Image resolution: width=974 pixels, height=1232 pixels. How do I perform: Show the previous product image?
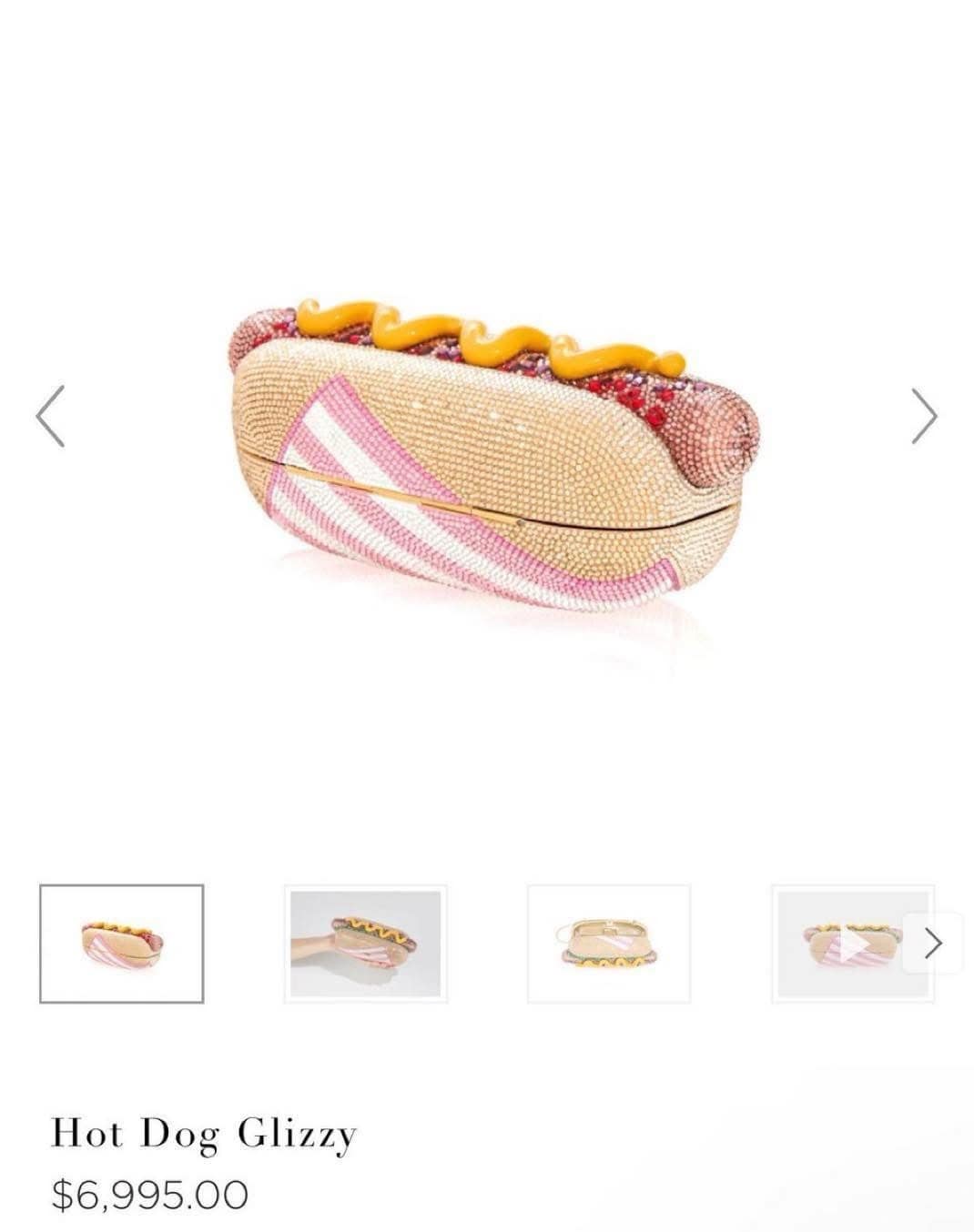pyautogui.click(x=51, y=417)
